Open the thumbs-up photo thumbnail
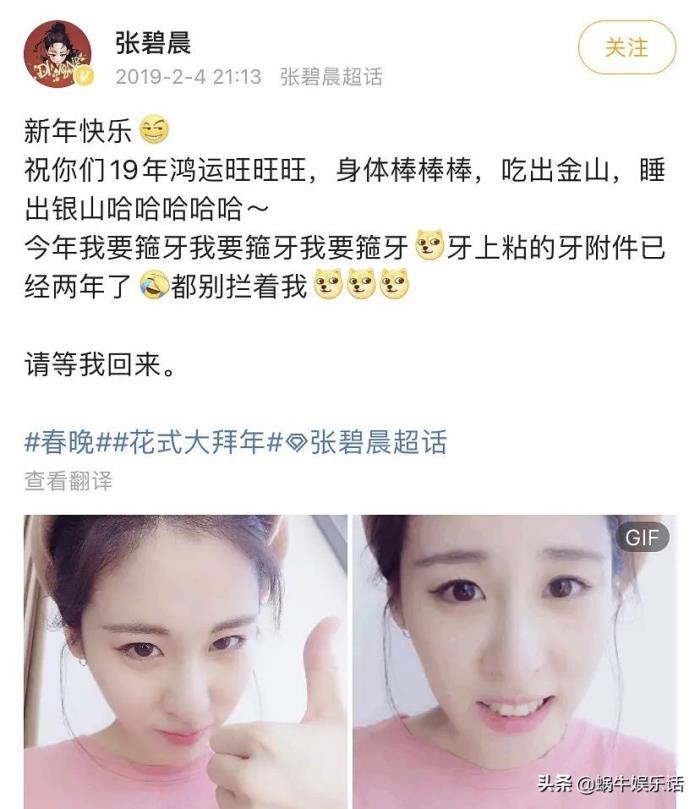 click(x=186, y=660)
